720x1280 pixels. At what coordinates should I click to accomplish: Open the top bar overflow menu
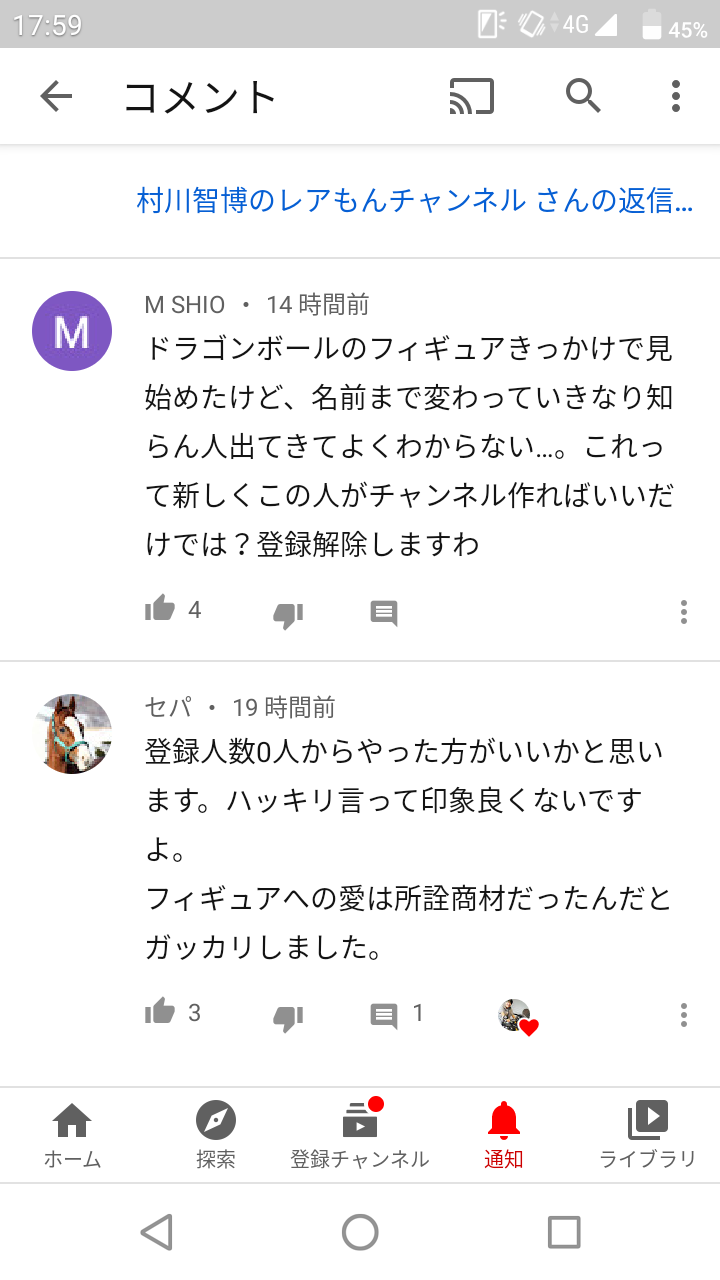pos(676,96)
